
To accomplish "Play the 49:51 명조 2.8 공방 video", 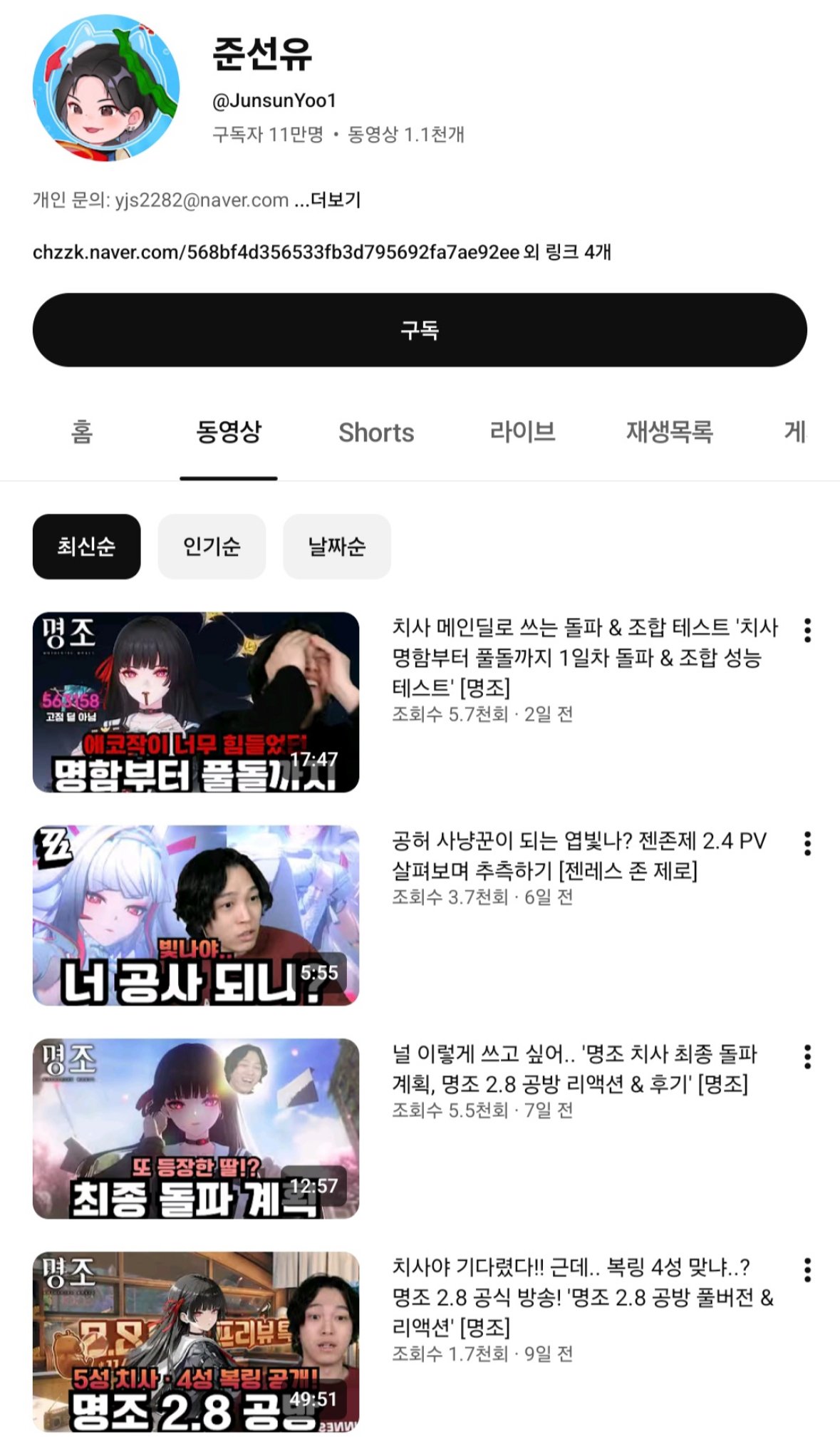I will click(x=196, y=1341).
